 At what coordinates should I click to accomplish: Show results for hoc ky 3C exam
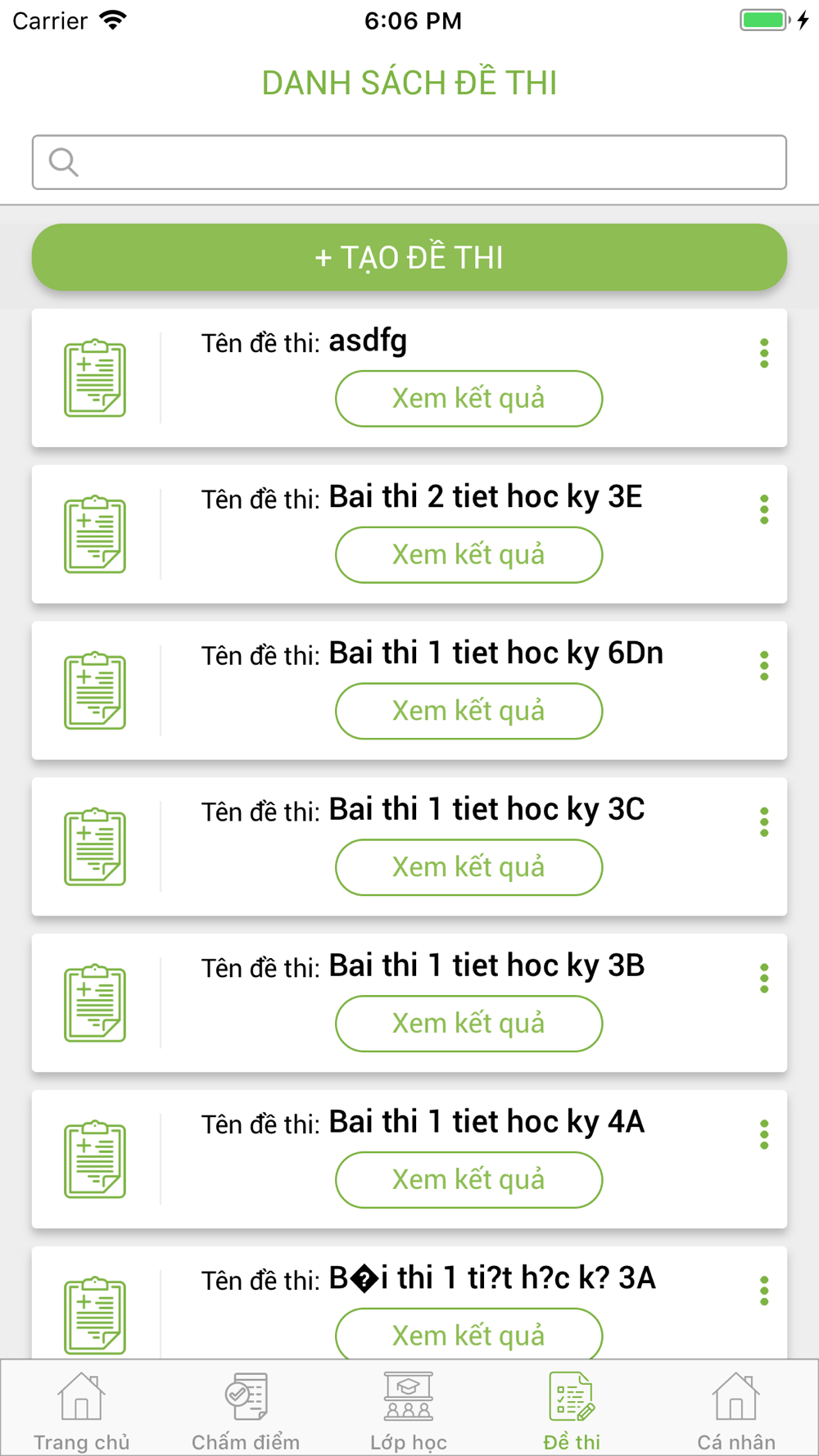tap(468, 867)
